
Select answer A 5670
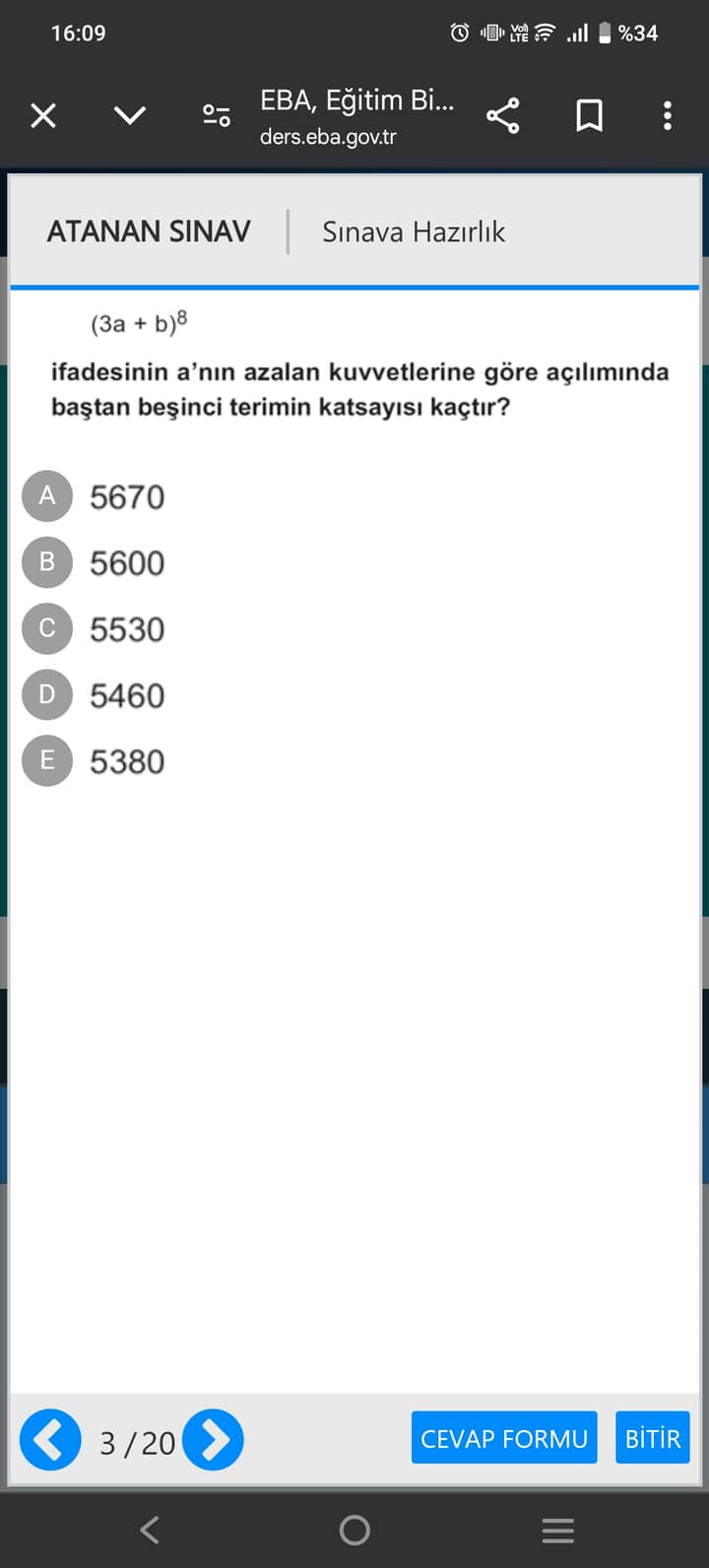47,496
